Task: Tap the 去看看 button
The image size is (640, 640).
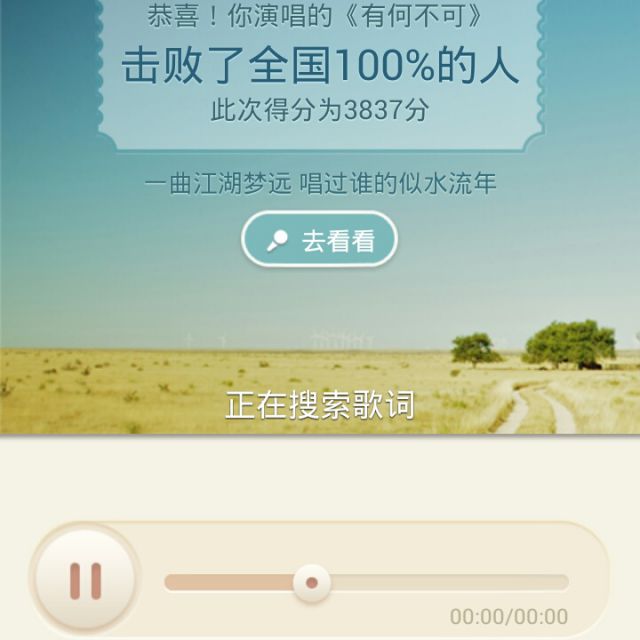Action: coord(319,240)
